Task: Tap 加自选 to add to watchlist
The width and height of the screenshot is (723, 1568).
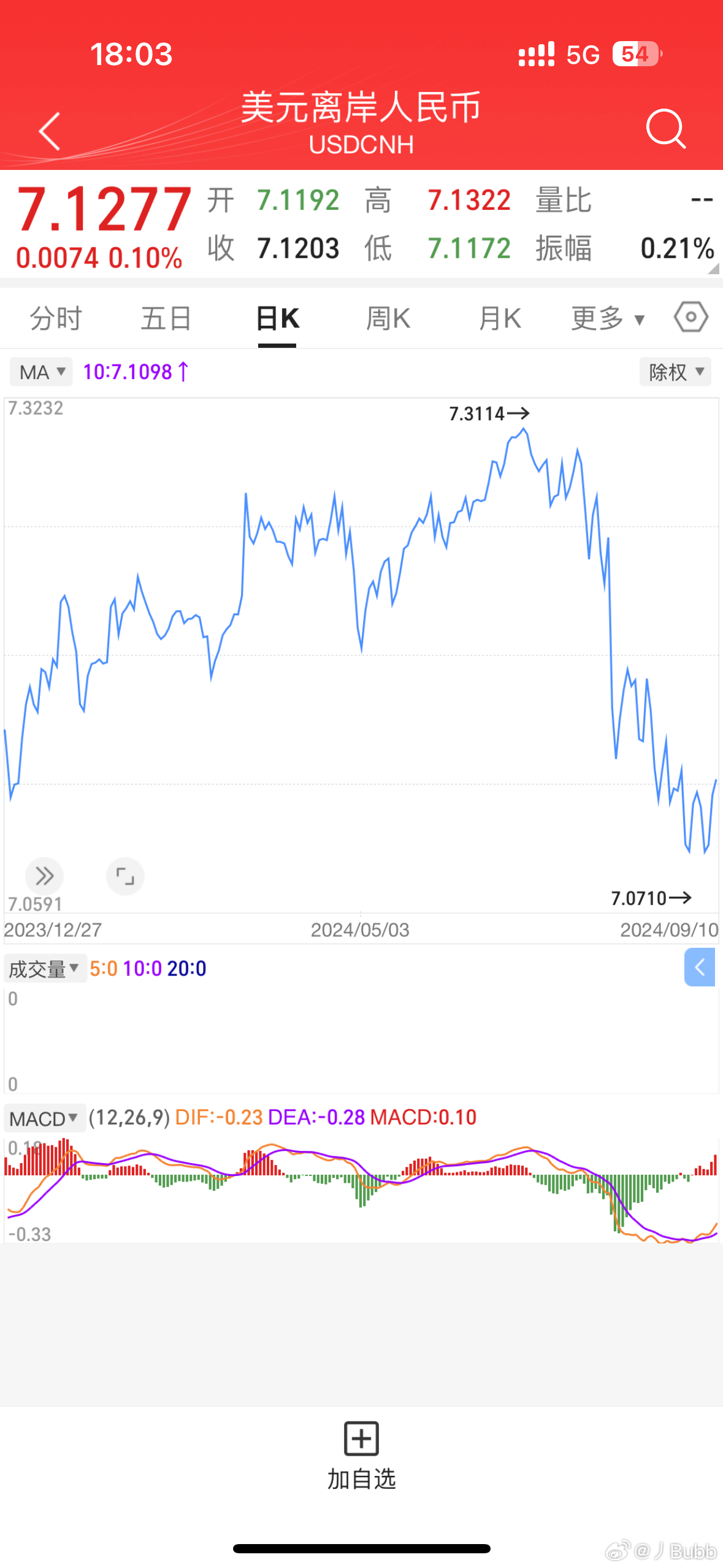Action: pos(361,1478)
